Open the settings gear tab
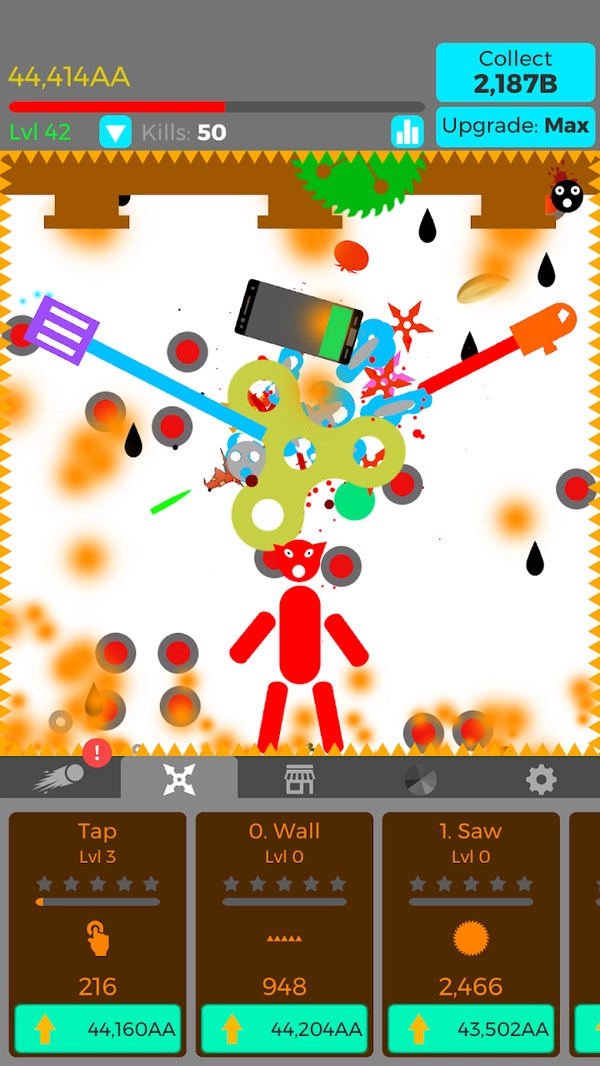 (x=541, y=779)
